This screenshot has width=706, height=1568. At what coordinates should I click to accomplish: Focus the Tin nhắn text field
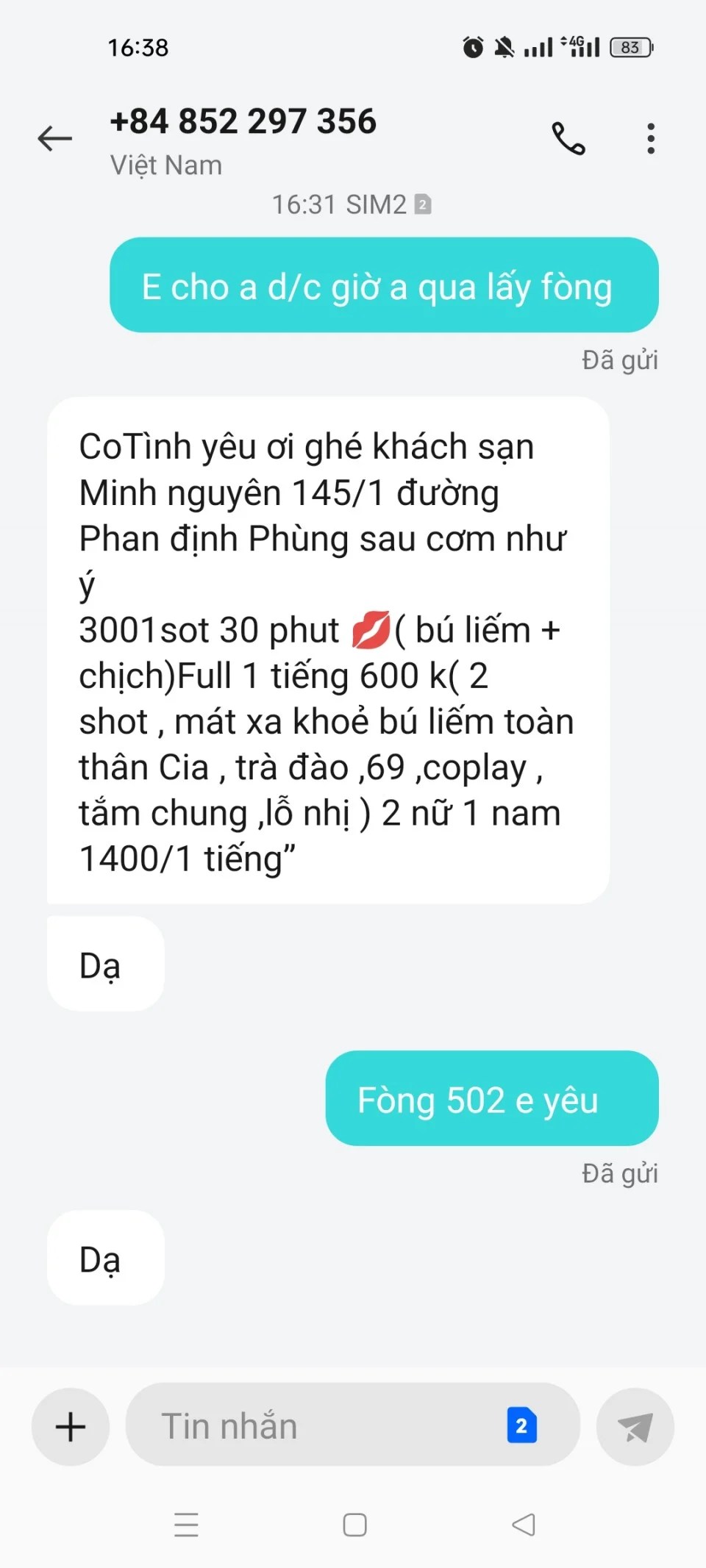(x=316, y=1427)
